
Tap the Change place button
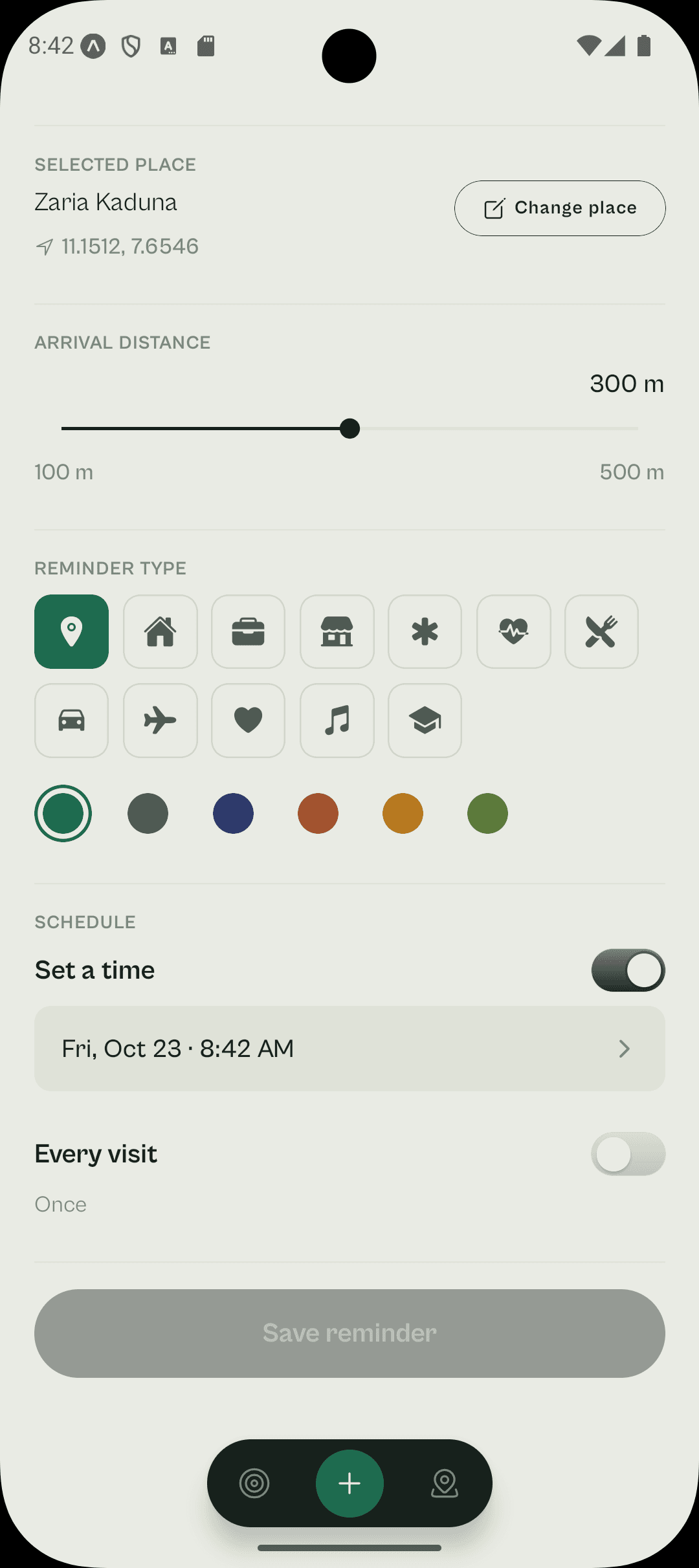[560, 208]
